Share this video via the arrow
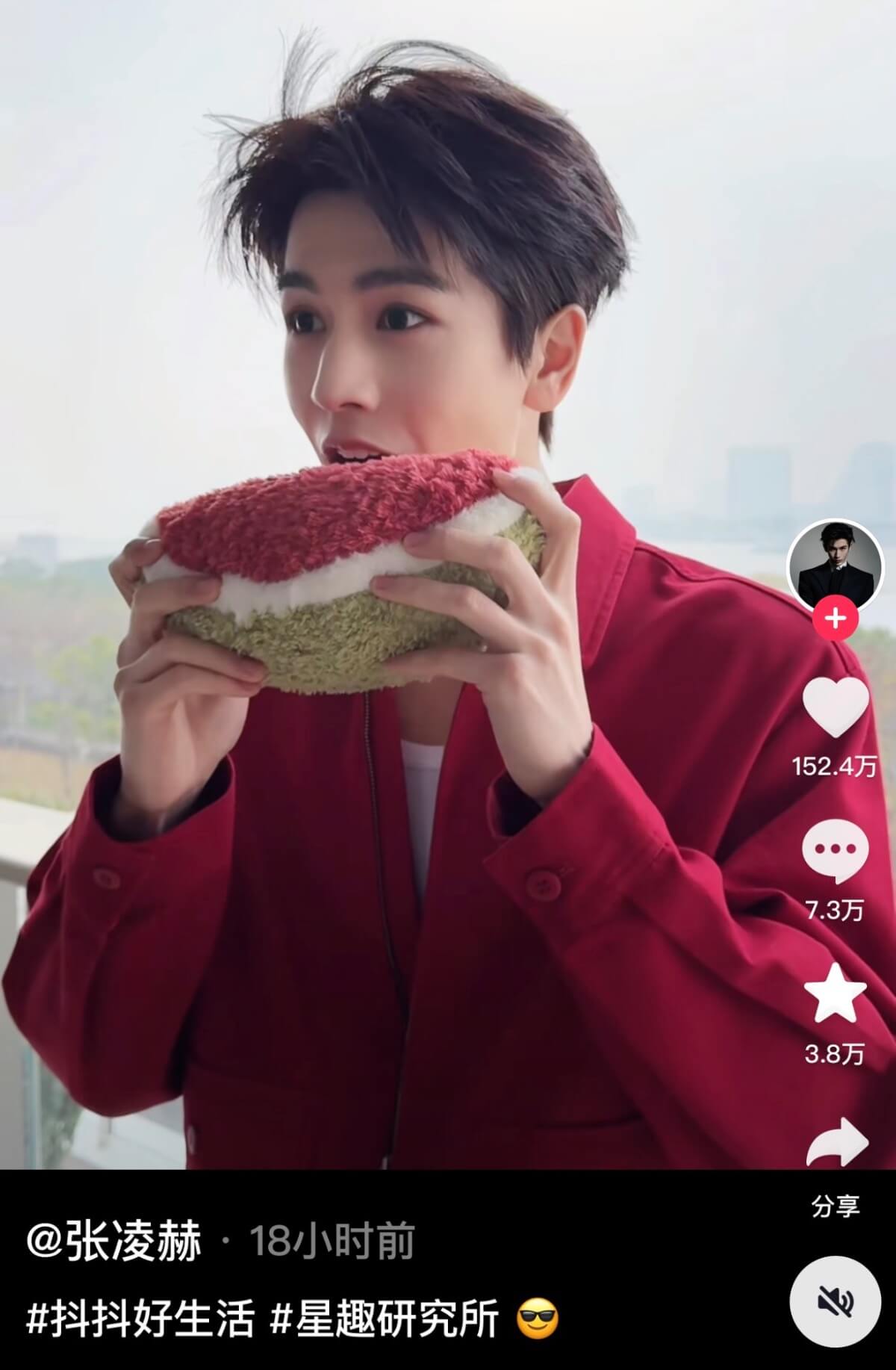896x1370 pixels. (x=836, y=1141)
